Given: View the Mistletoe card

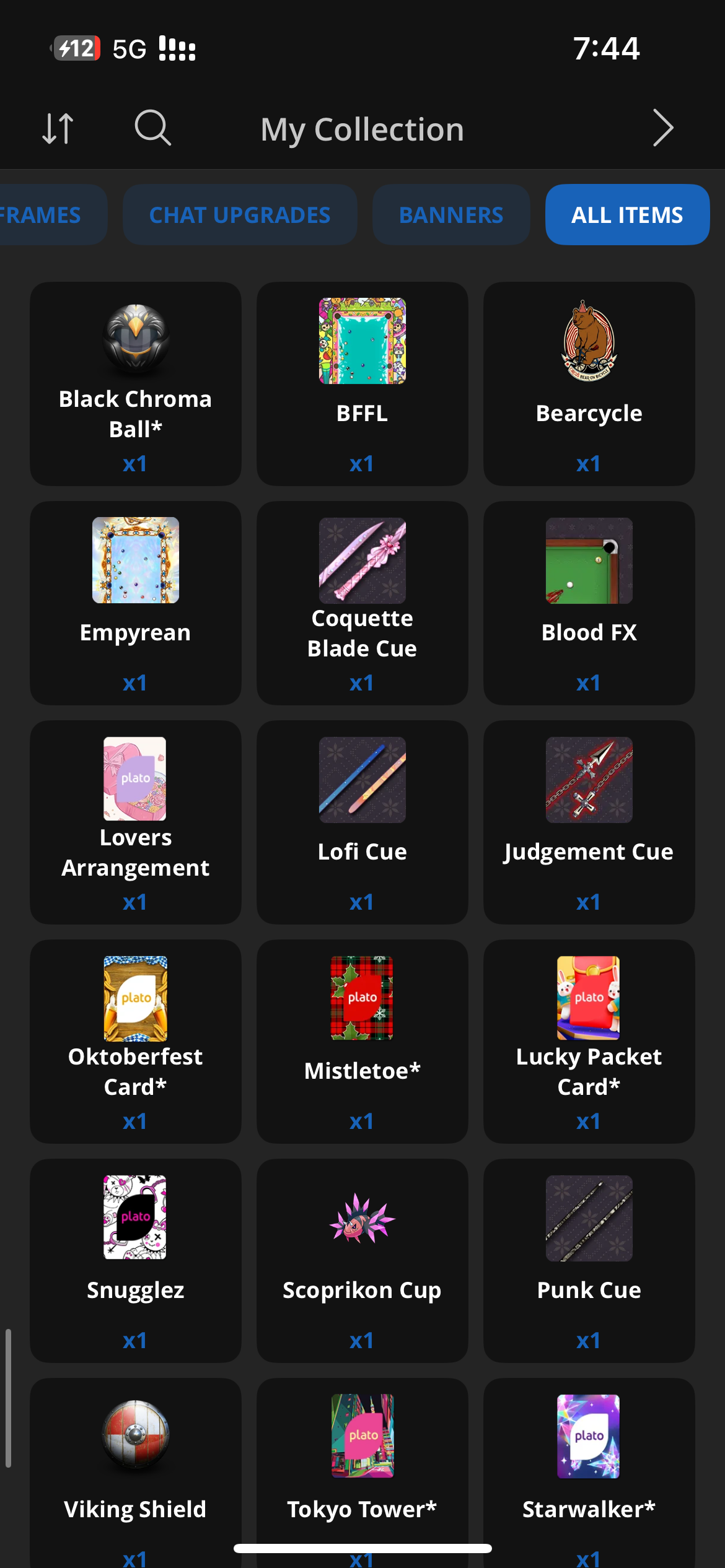Looking at the screenshot, I should point(362,1042).
